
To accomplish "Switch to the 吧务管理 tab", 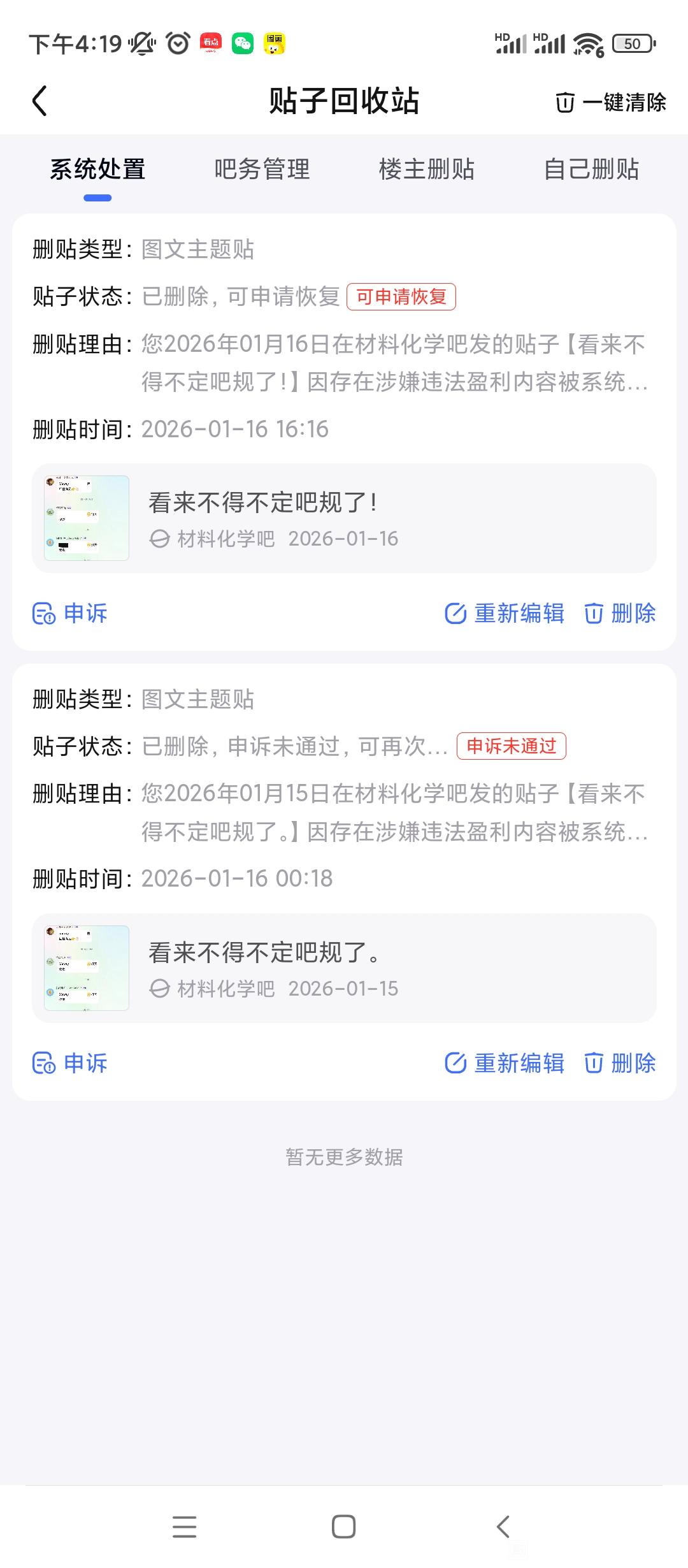I will (262, 170).
